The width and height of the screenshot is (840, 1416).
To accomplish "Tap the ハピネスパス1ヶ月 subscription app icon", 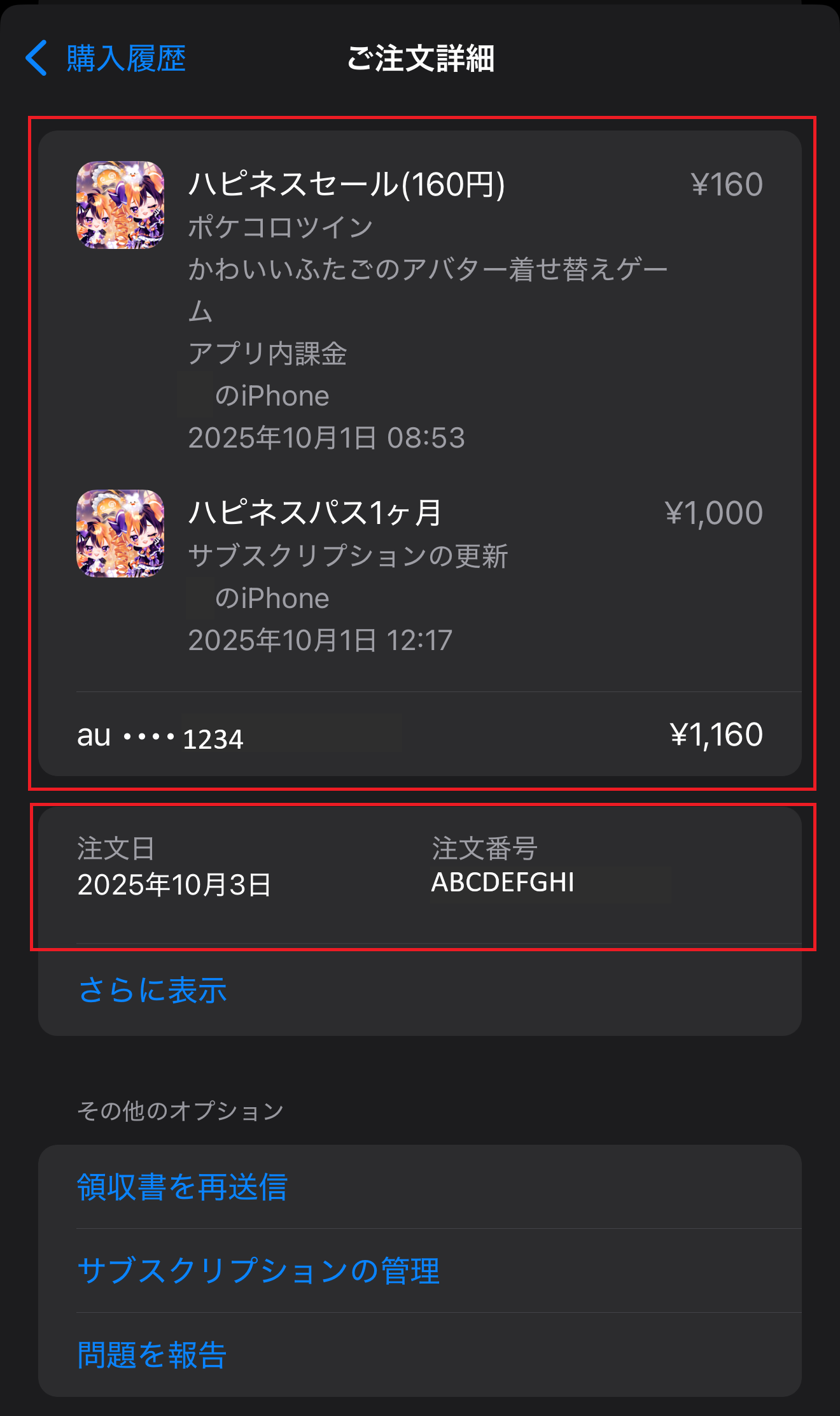I will click(x=120, y=534).
